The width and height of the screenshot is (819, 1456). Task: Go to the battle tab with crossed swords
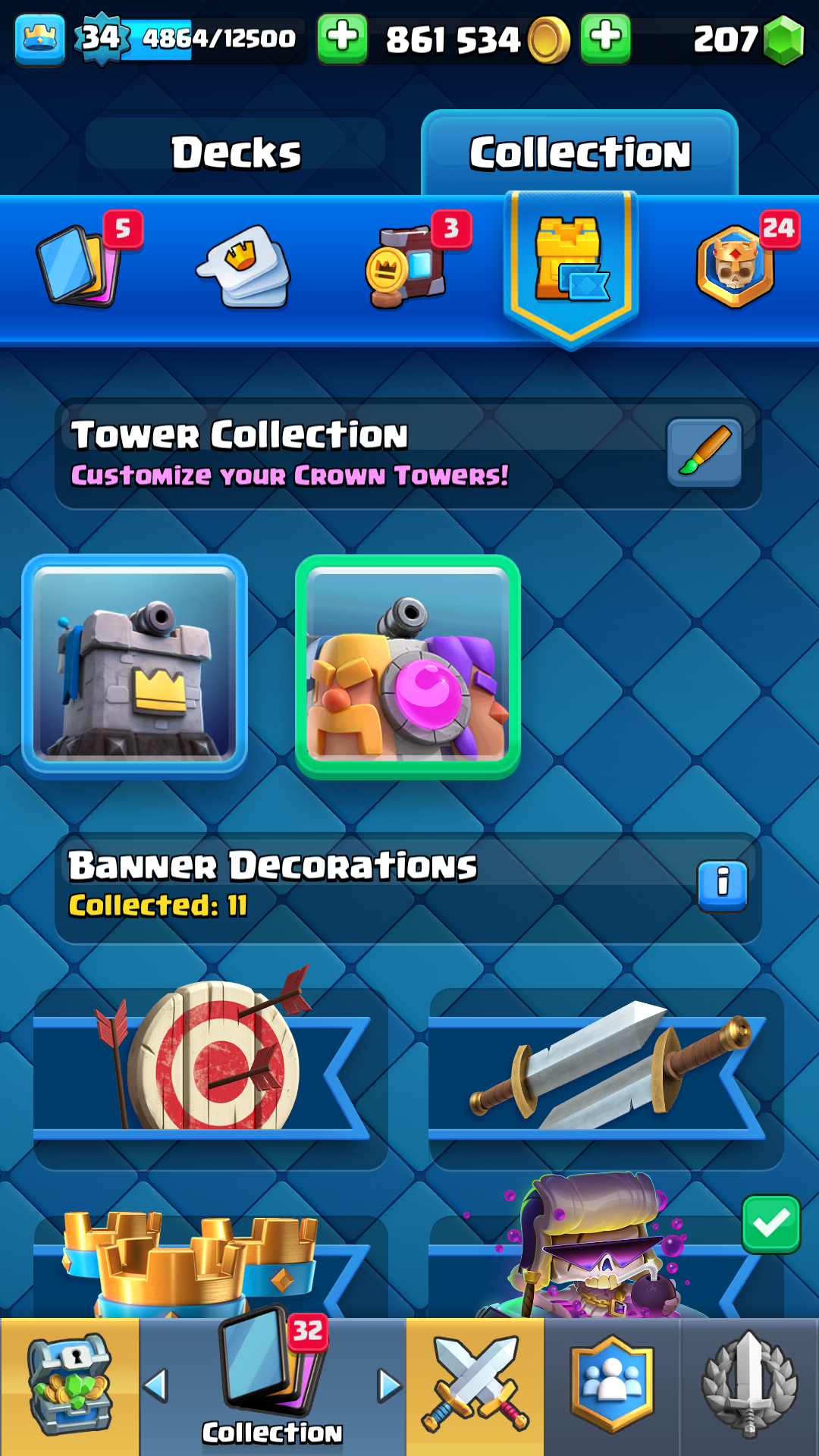click(x=475, y=1386)
